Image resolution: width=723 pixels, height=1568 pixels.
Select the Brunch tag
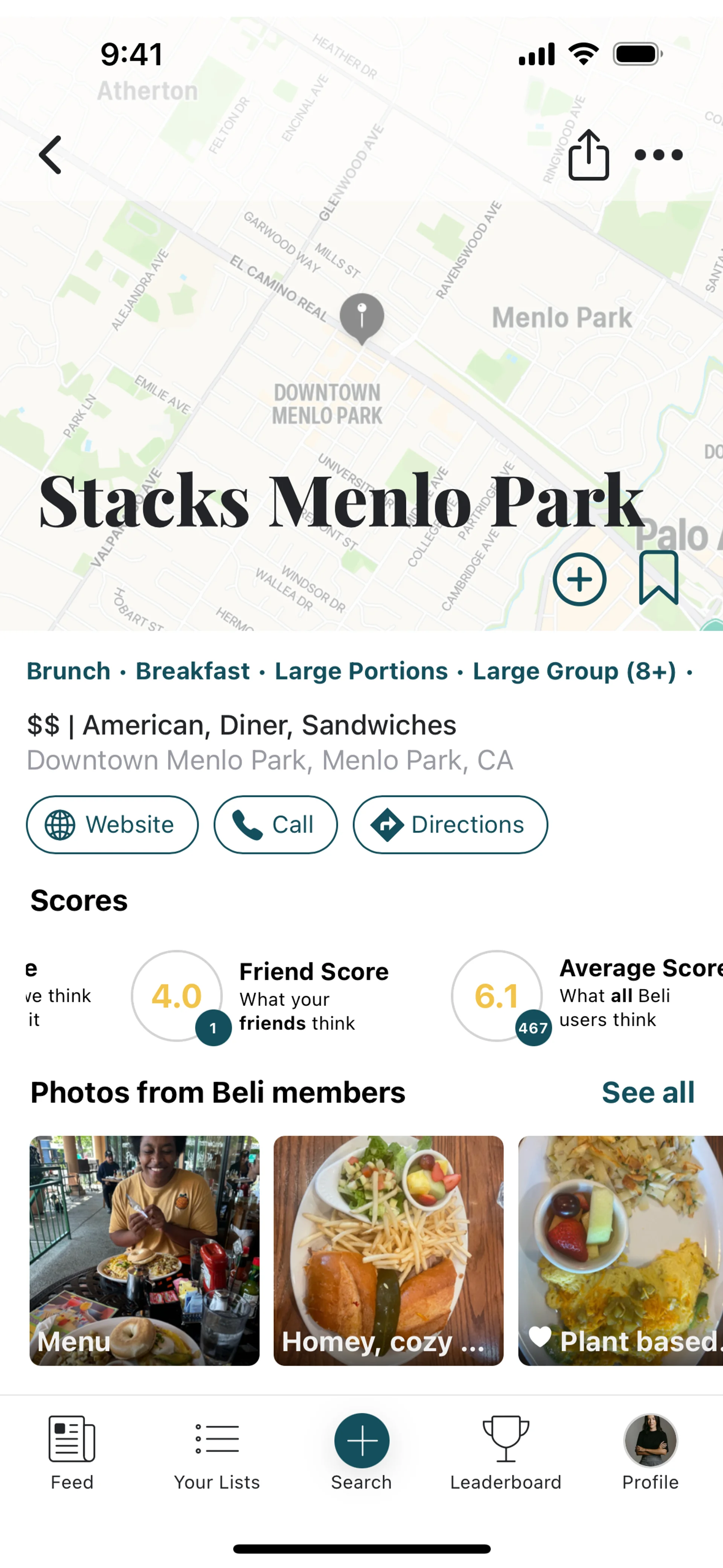pos(68,671)
